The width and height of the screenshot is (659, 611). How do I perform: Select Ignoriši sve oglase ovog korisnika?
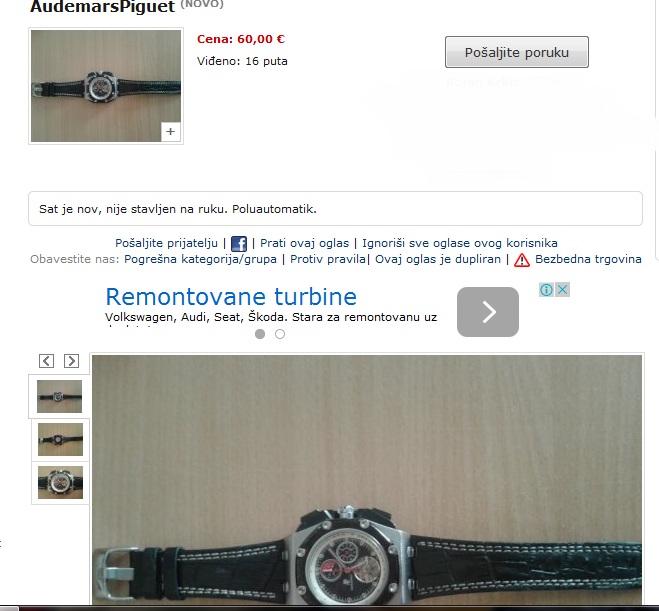(x=460, y=243)
